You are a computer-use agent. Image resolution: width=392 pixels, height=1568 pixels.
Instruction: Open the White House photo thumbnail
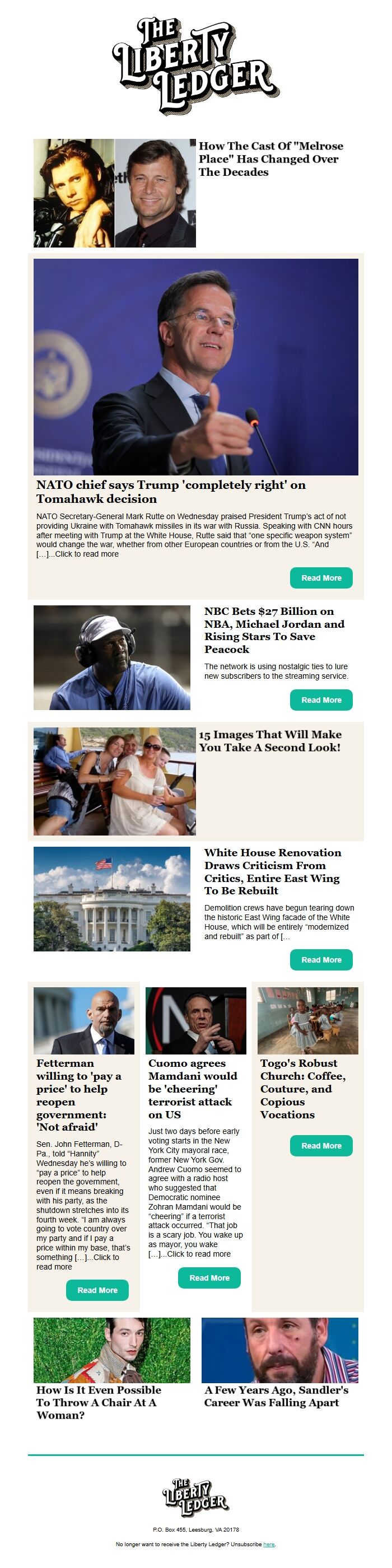pyautogui.click(x=112, y=899)
